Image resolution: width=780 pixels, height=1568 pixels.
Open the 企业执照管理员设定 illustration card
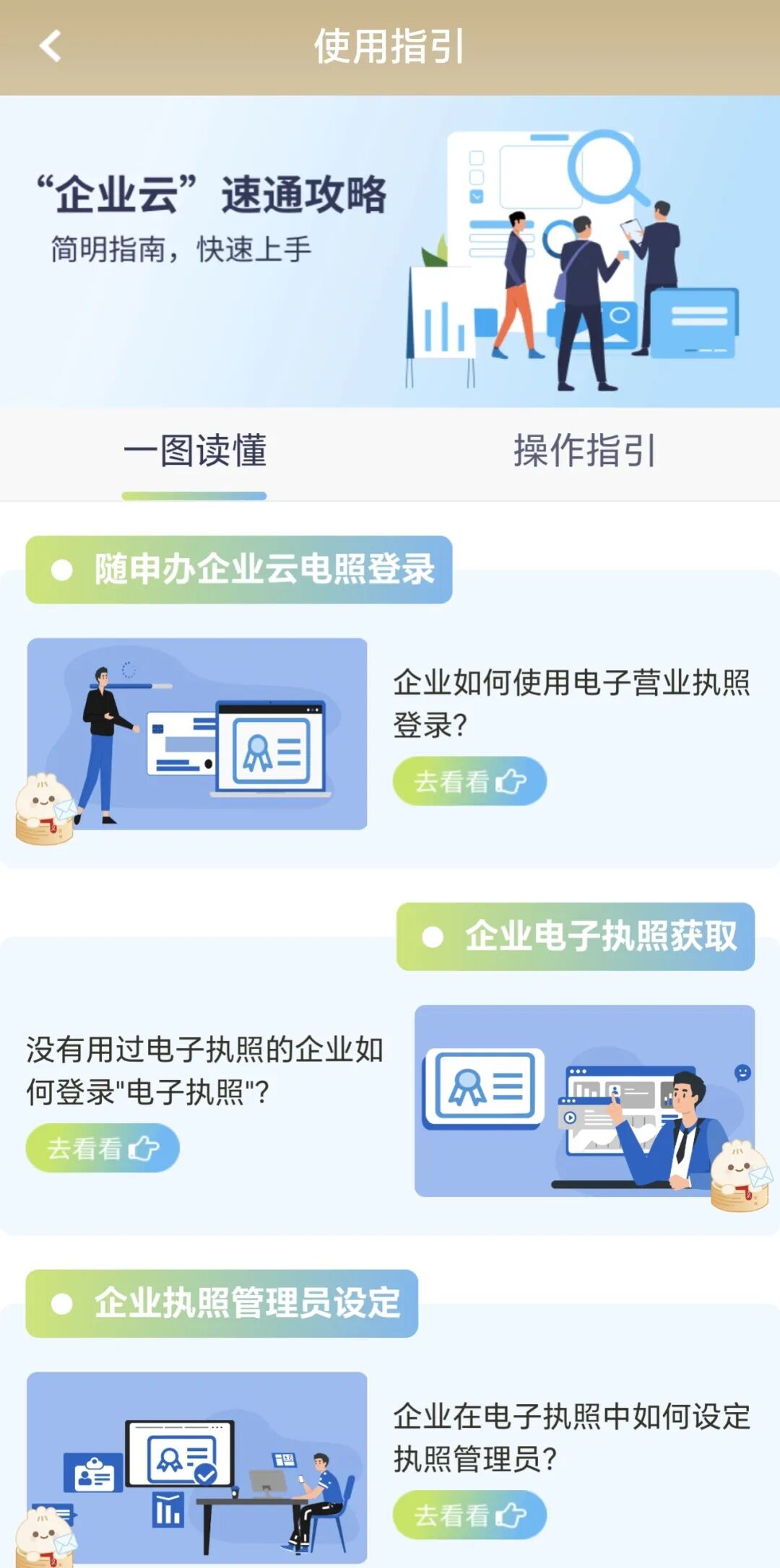pos(197,1468)
